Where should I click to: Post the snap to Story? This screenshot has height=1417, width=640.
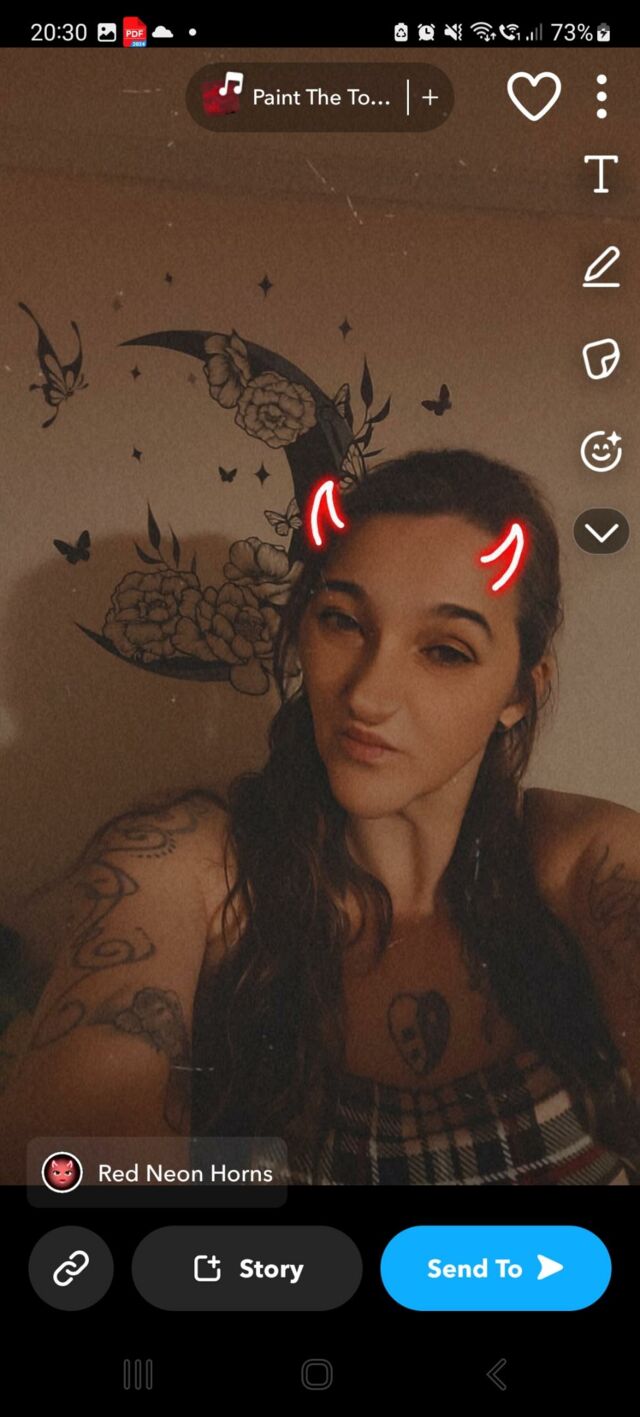tap(247, 1268)
